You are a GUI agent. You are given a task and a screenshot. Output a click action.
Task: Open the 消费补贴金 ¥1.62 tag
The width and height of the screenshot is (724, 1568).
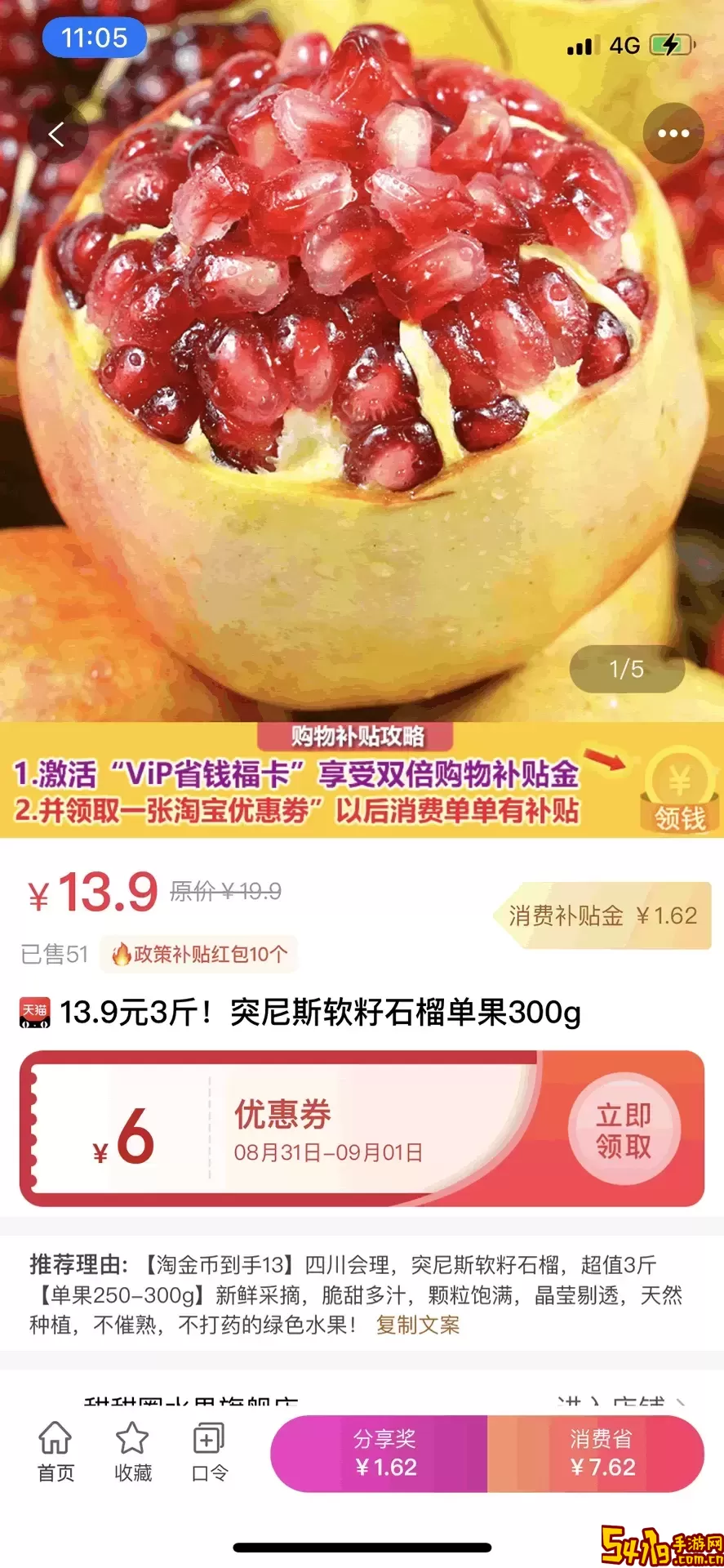[x=602, y=915]
